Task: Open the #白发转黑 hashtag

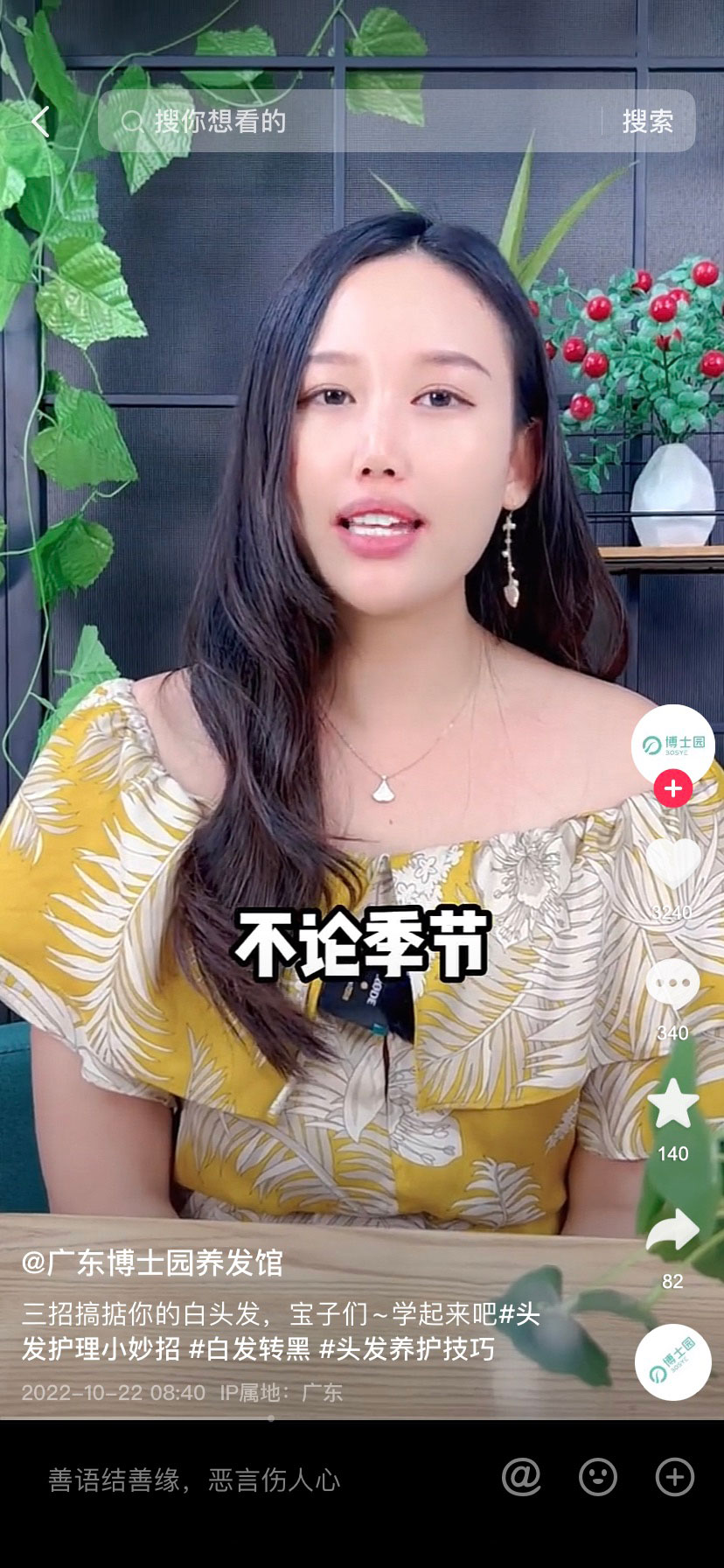Action: click(249, 1348)
